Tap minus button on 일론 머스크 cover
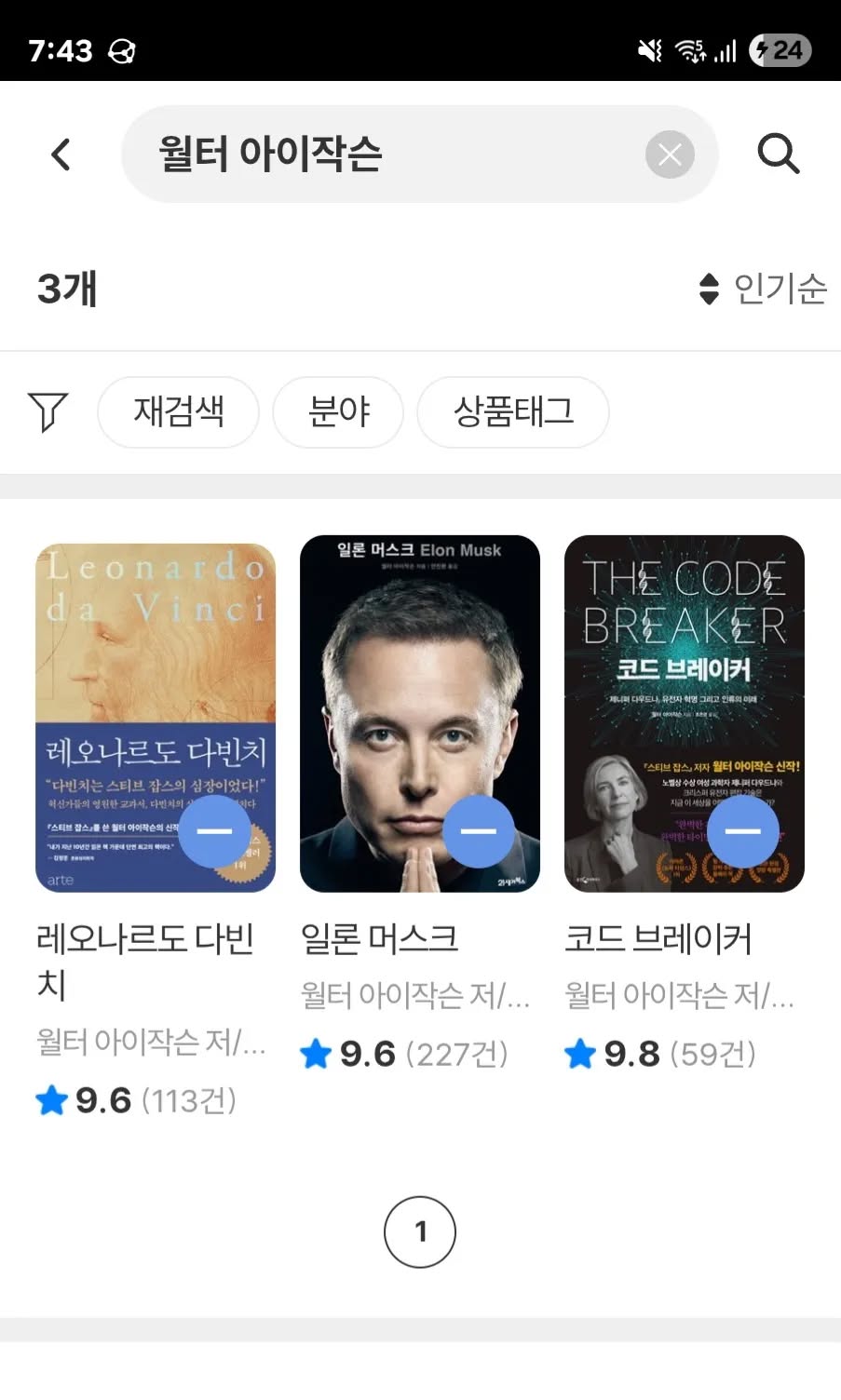Image resolution: width=841 pixels, height=1400 pixels. coord(479,831)
